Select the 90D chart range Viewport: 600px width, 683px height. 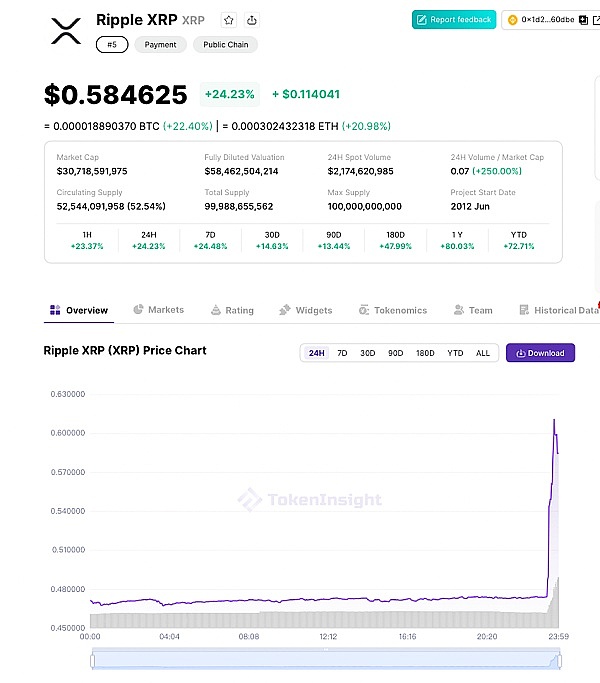(396, 353)
